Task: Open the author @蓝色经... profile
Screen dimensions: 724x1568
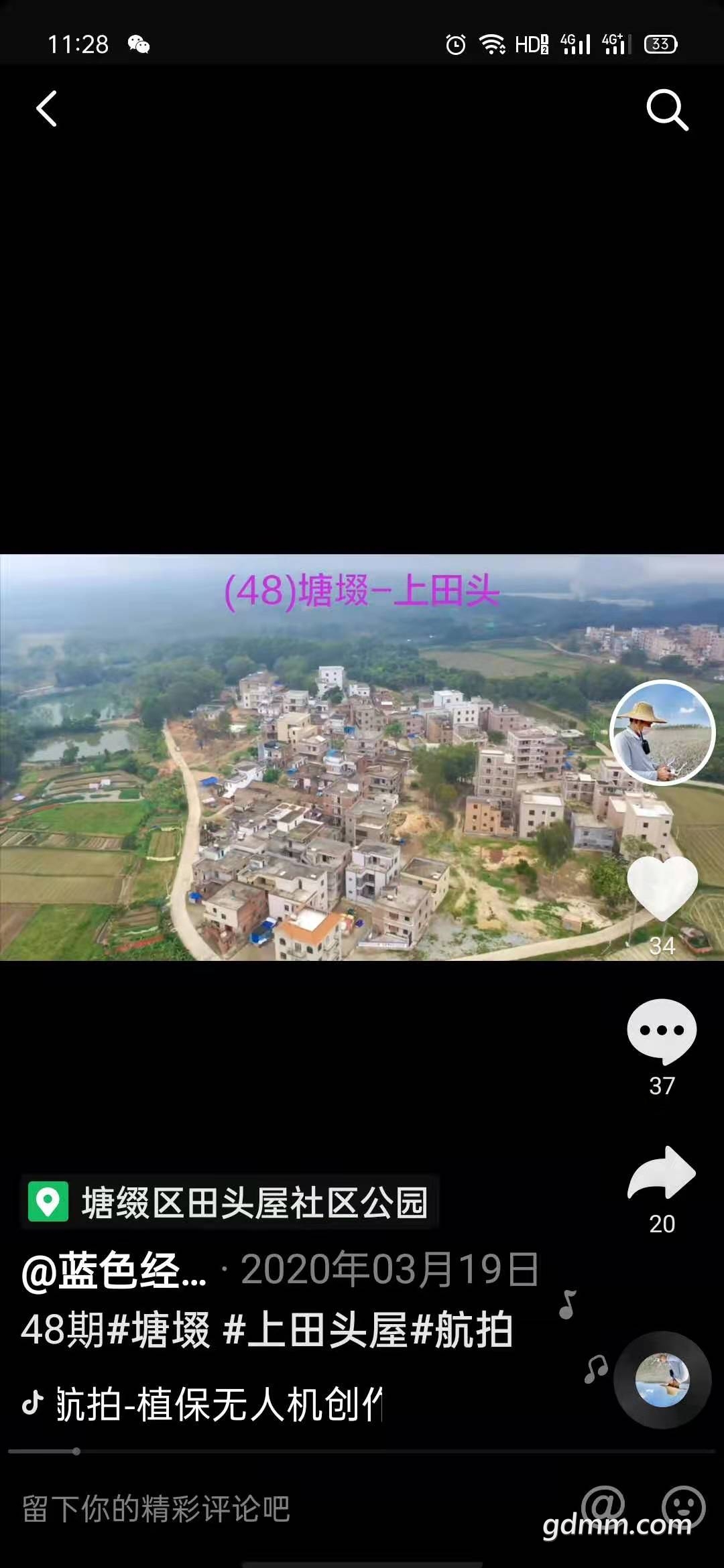Action: 114,1270
